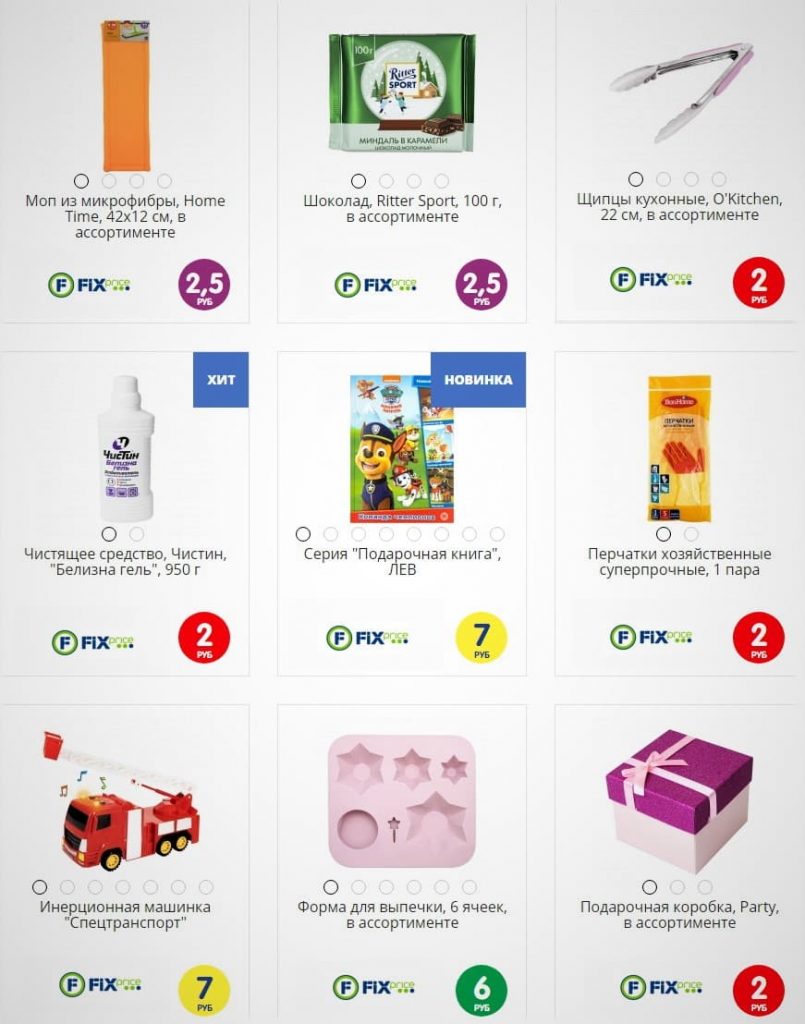This screenshot has width=805, height=1024.
Task: Open the Подарочная коробка Party card
Action: coord(679,915)
